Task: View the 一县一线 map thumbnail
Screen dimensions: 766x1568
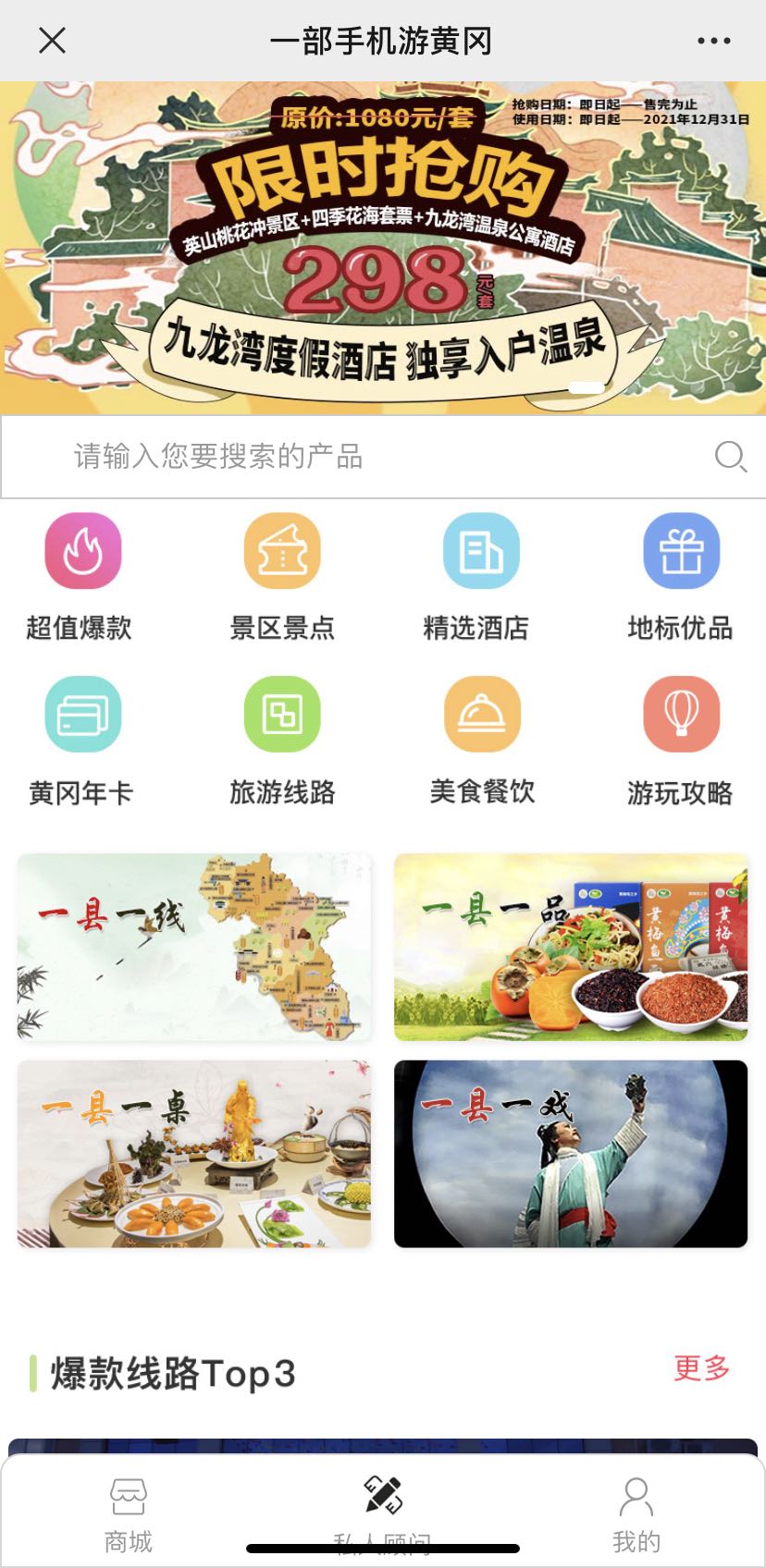Action: coord(193,947)
